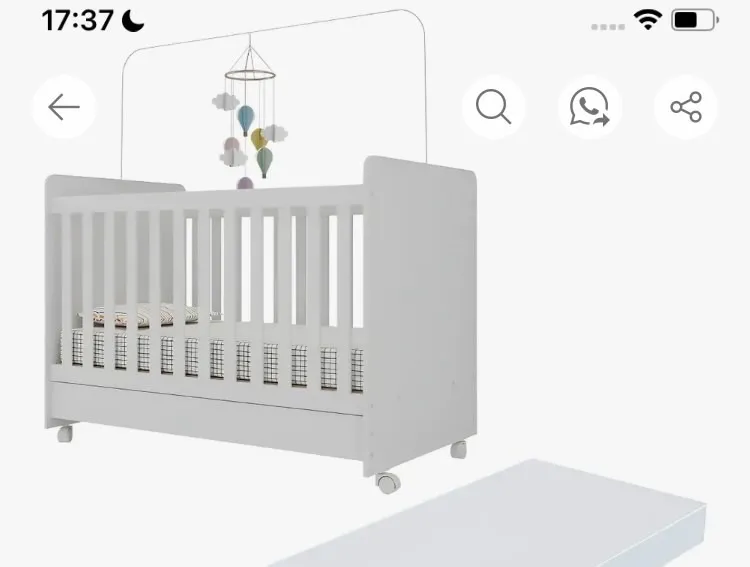Open the share options icon

coord(686,107)
